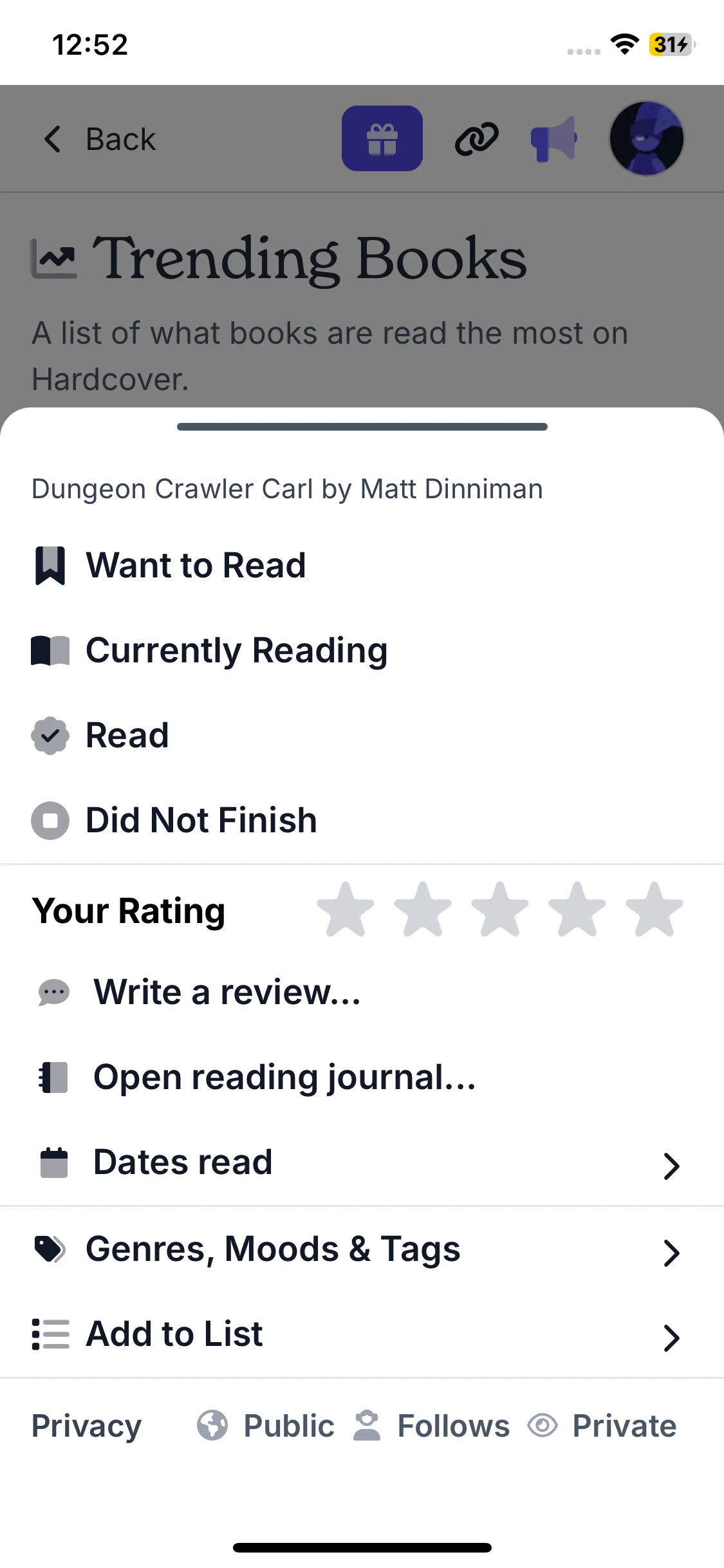Set privacy to Follows
This screenshot has width=724, height=1568.
point(432,1426)
